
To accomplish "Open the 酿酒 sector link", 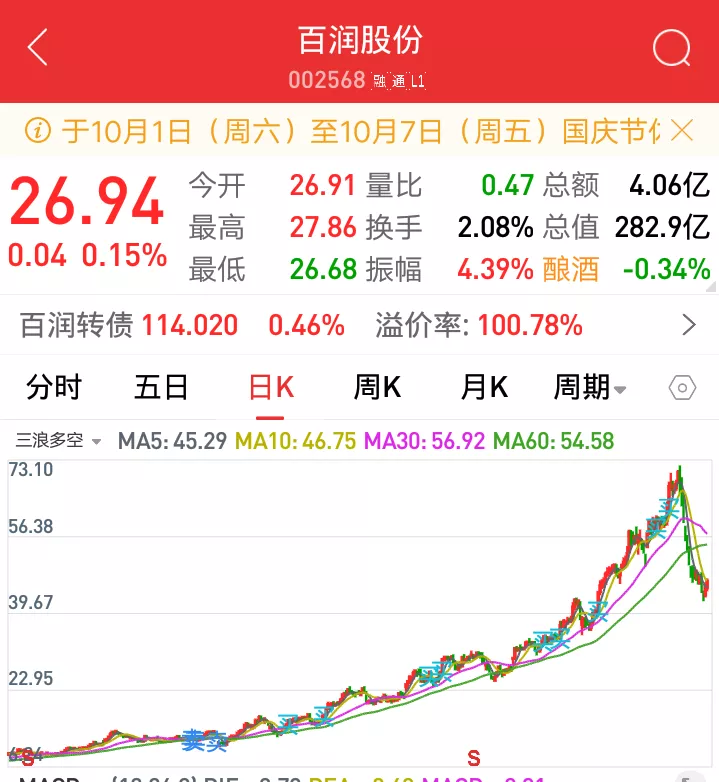I will pyautogui.click(x=572, y=269).
